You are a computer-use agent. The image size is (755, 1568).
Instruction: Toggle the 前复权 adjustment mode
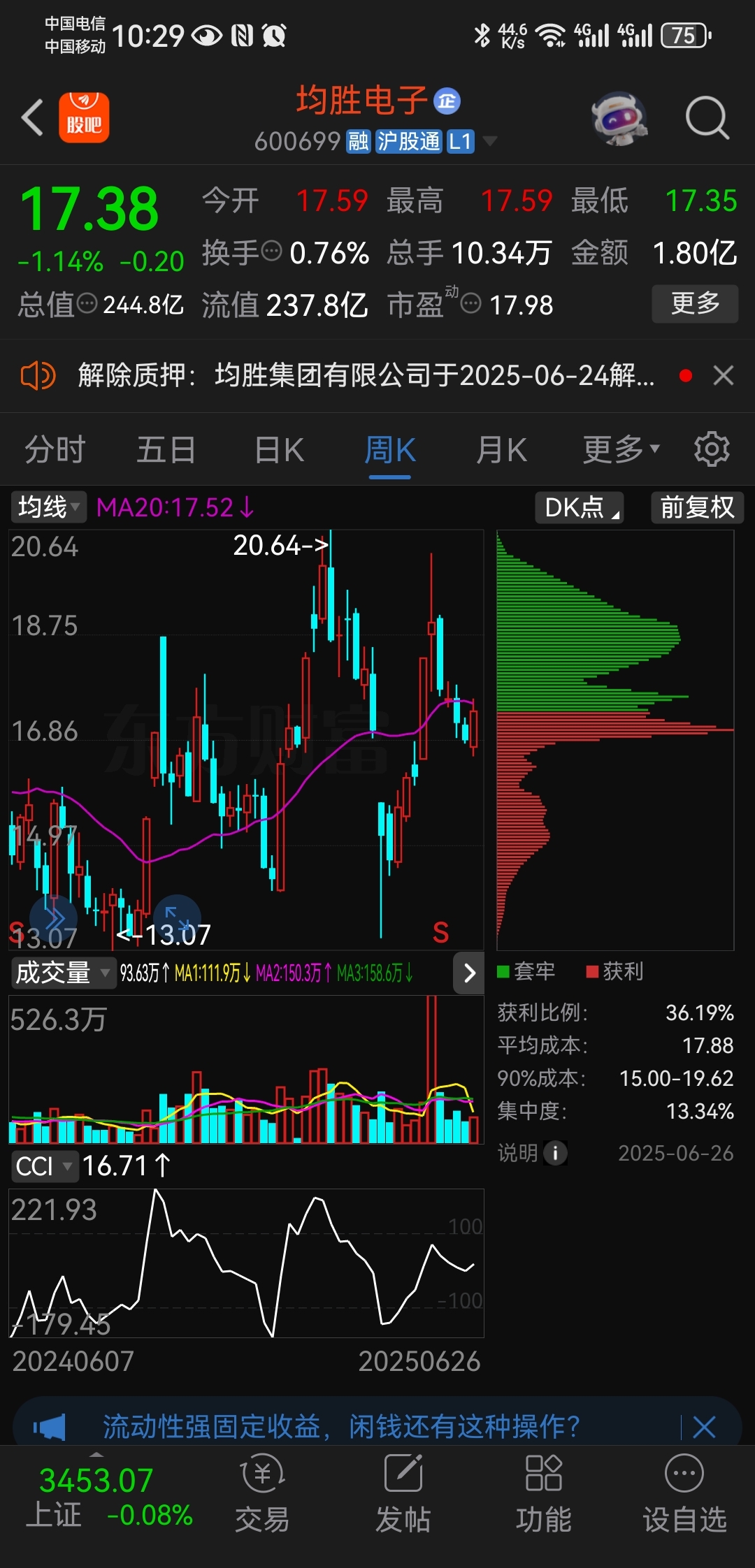point(696,508)
